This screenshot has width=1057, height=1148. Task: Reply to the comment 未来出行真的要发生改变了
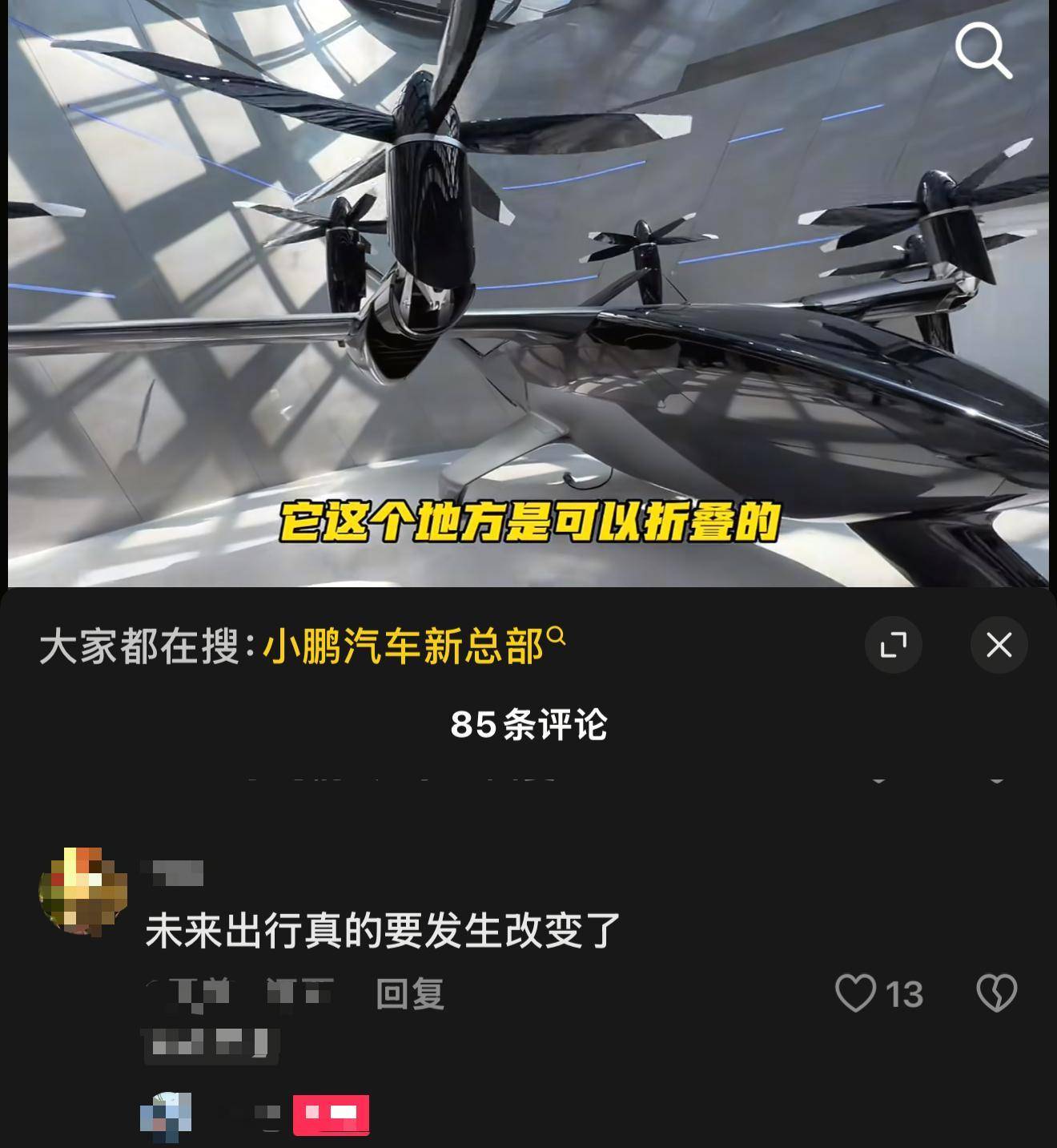click(409, 994)
